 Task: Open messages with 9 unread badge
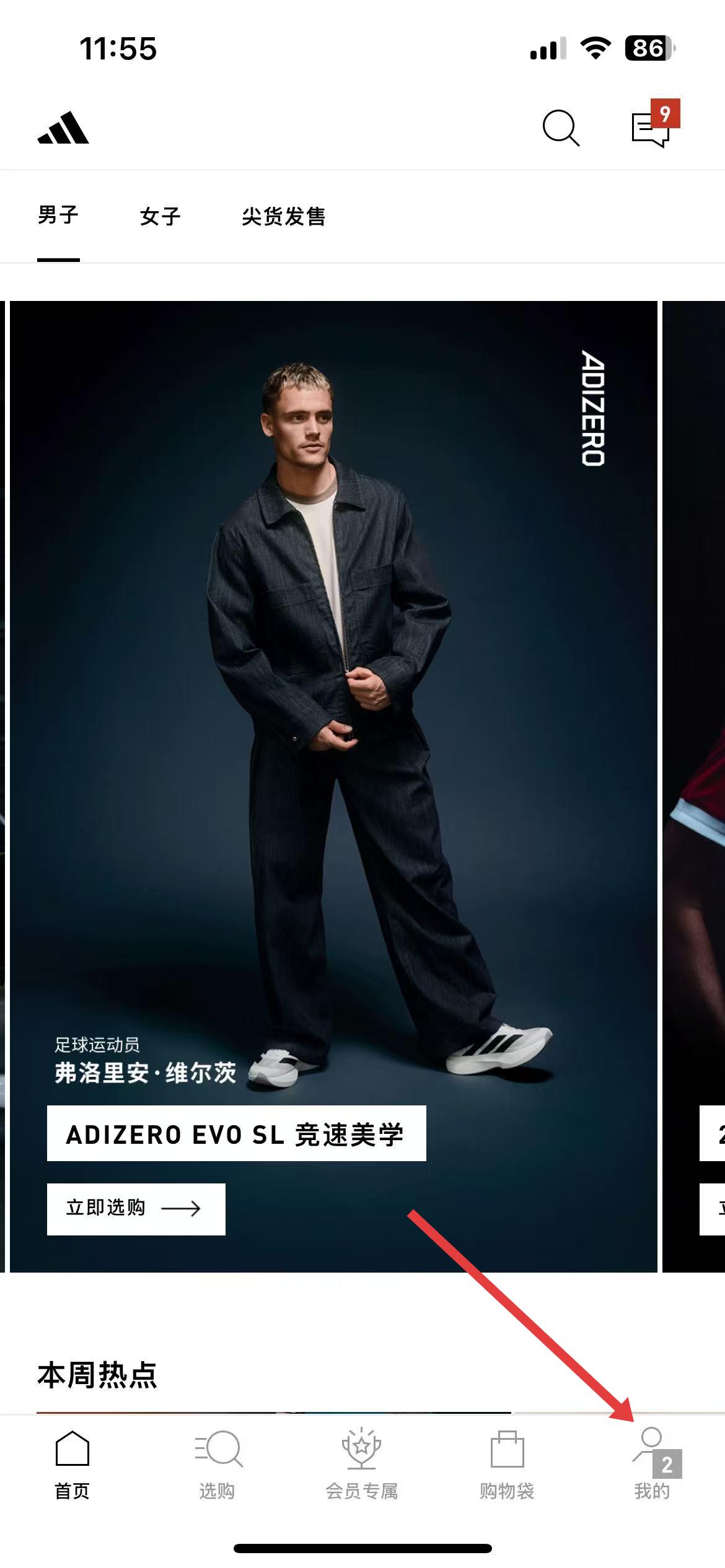[651, 128]
